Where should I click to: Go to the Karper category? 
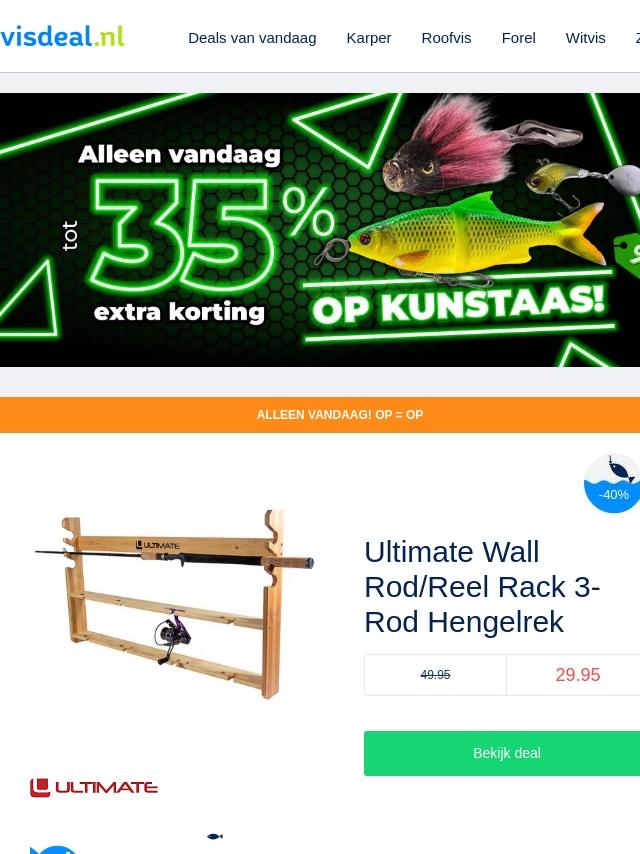tap(369, 38)
